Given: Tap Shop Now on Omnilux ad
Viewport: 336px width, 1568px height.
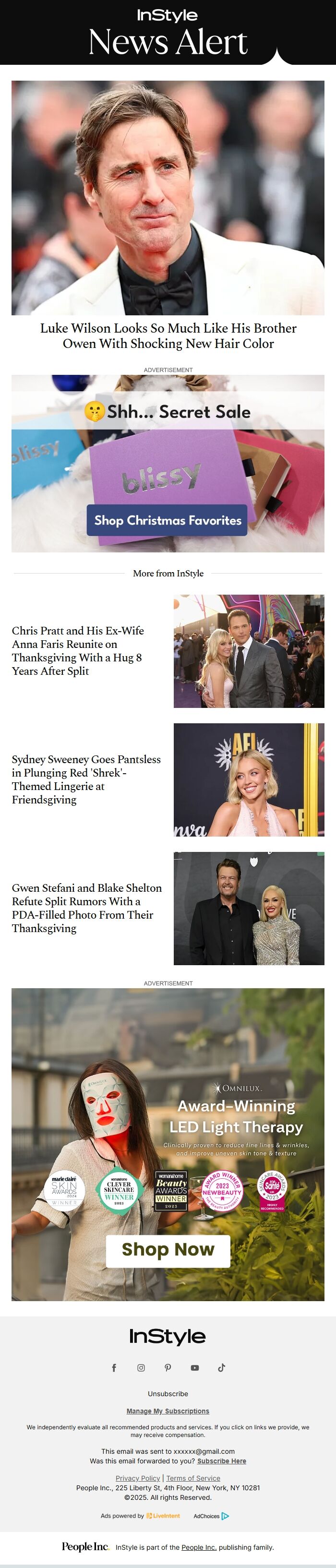Looking at the screenshot, I should (x=168, y=1250).
